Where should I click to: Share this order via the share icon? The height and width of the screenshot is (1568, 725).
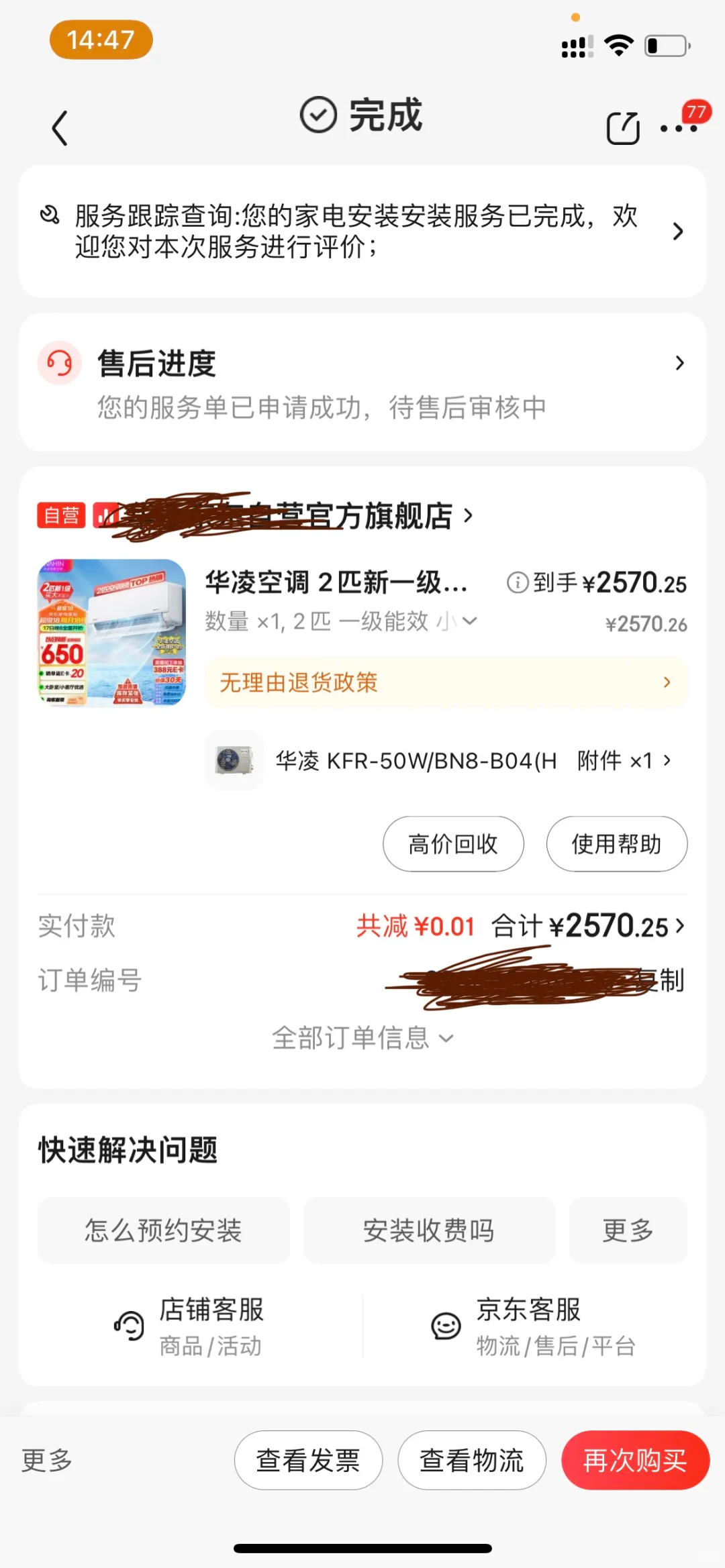pyautogui.click(x=623, y=127)
